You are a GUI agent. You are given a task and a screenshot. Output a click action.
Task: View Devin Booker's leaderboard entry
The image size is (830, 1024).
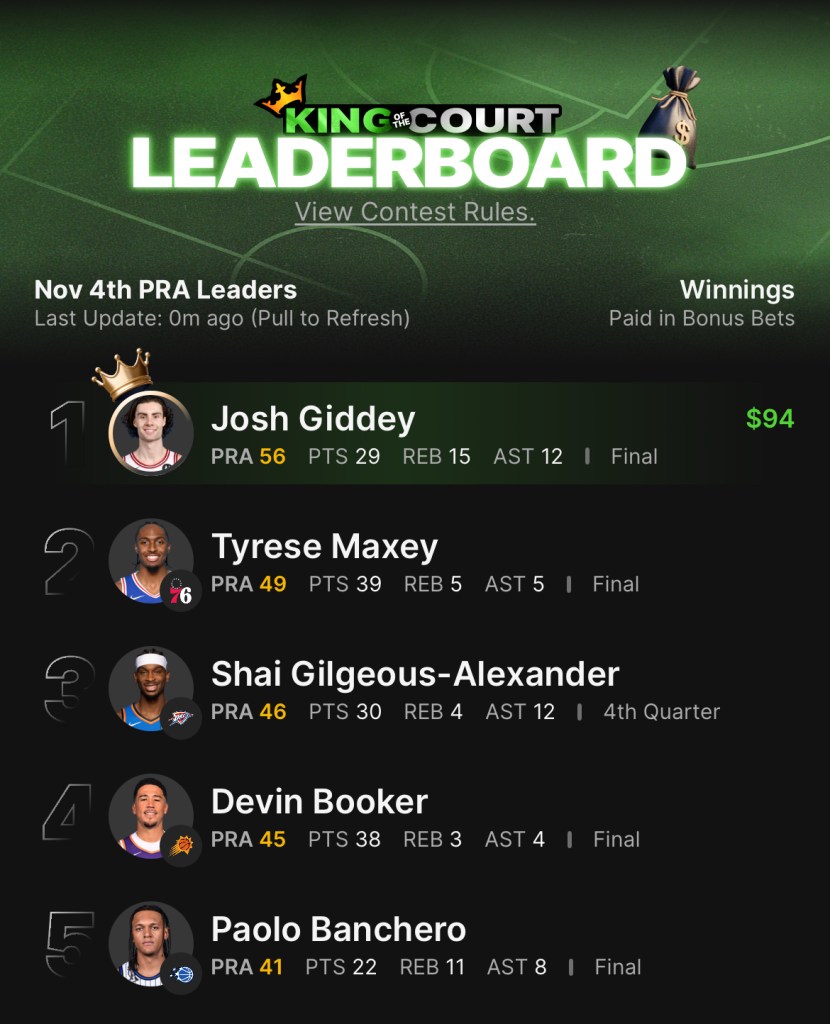[x=415, y=816]
